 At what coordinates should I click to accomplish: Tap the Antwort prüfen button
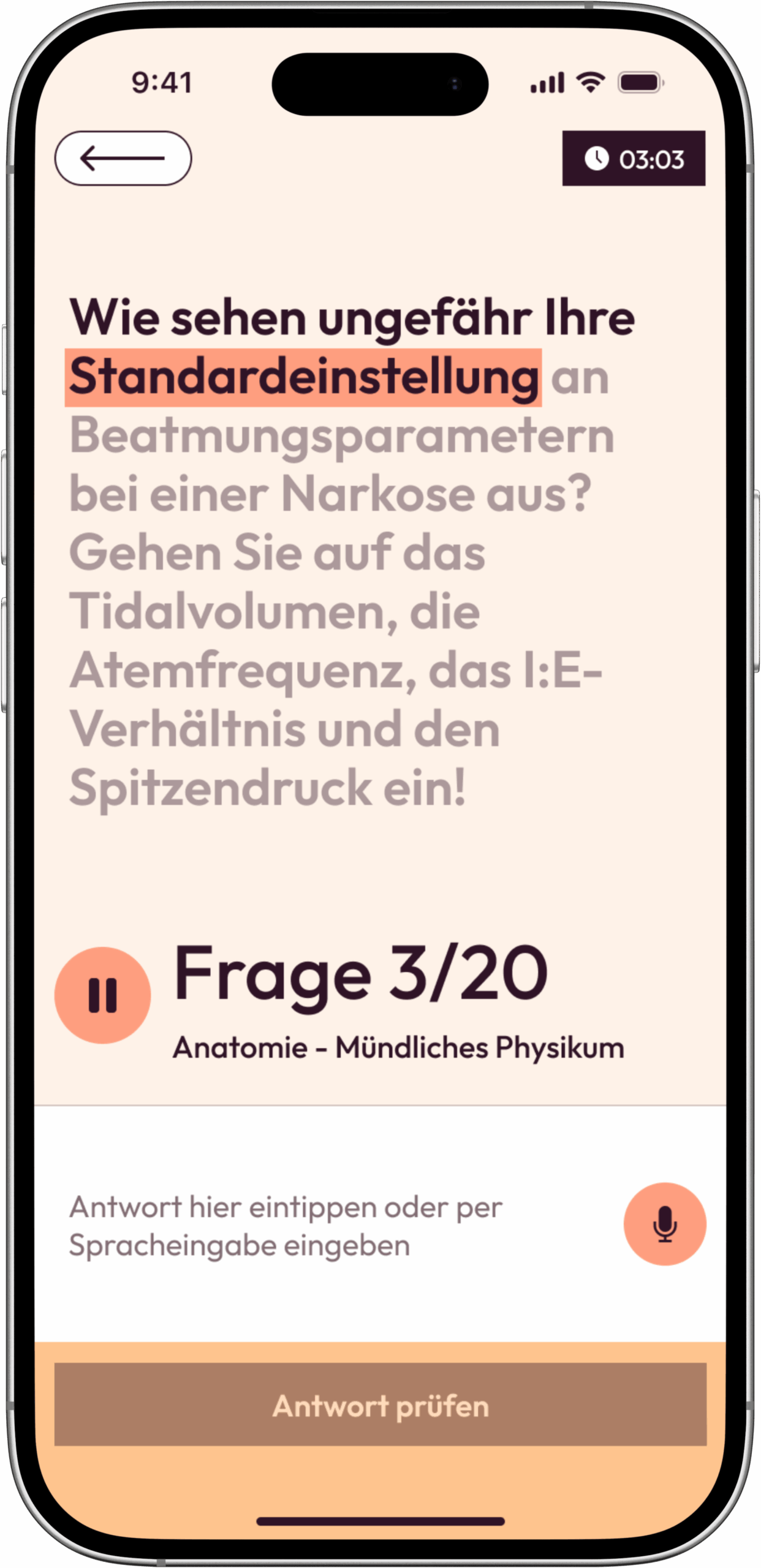click(x=380, y=1404)
